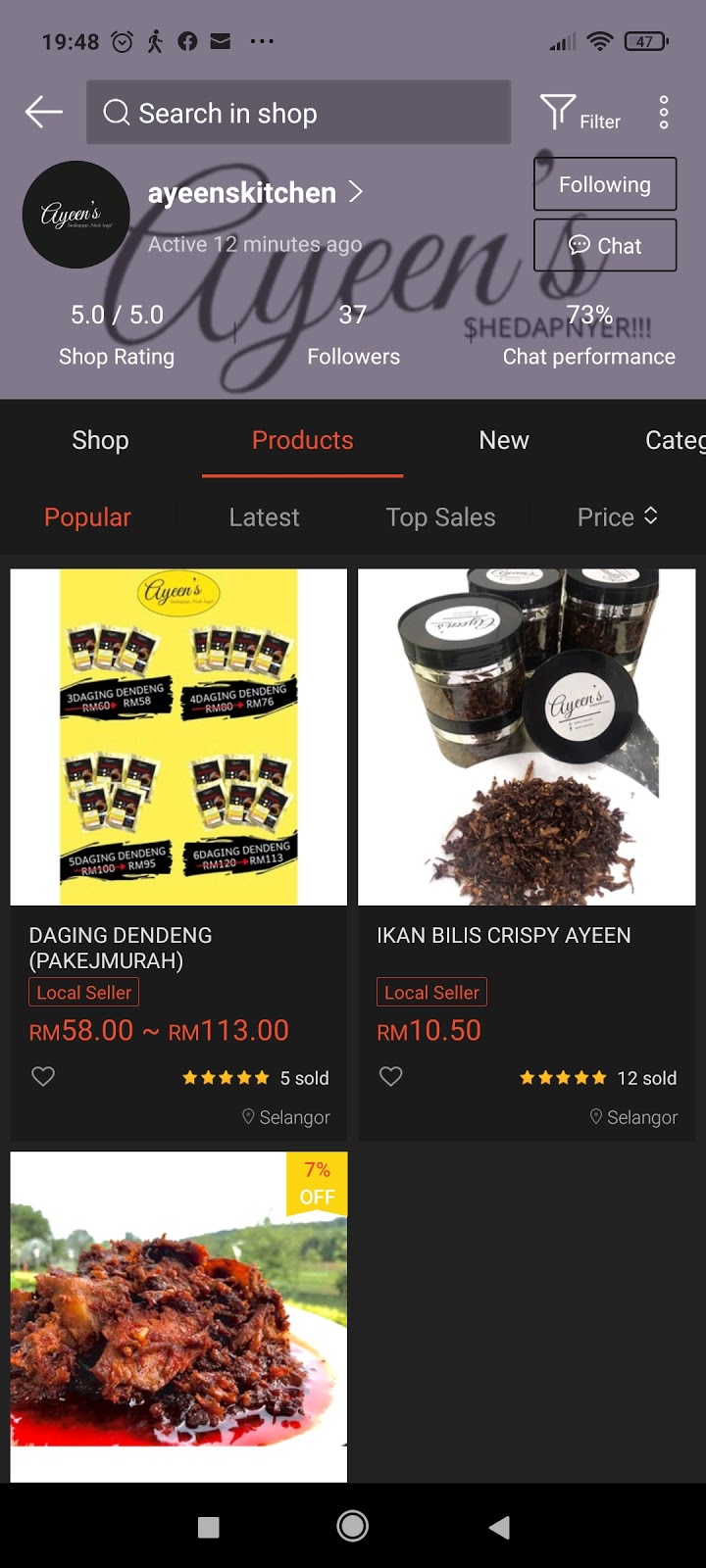Like the Ikan Bilis Crispy Ayeen product
Image resolution: width=706 pixels, height=1568 pixels.
point(391,1077)
